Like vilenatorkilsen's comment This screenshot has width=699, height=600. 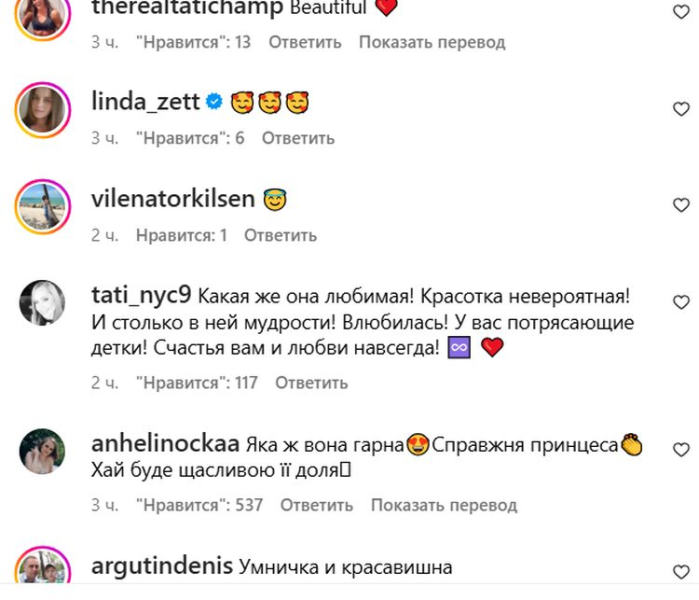tap(681, 205)
